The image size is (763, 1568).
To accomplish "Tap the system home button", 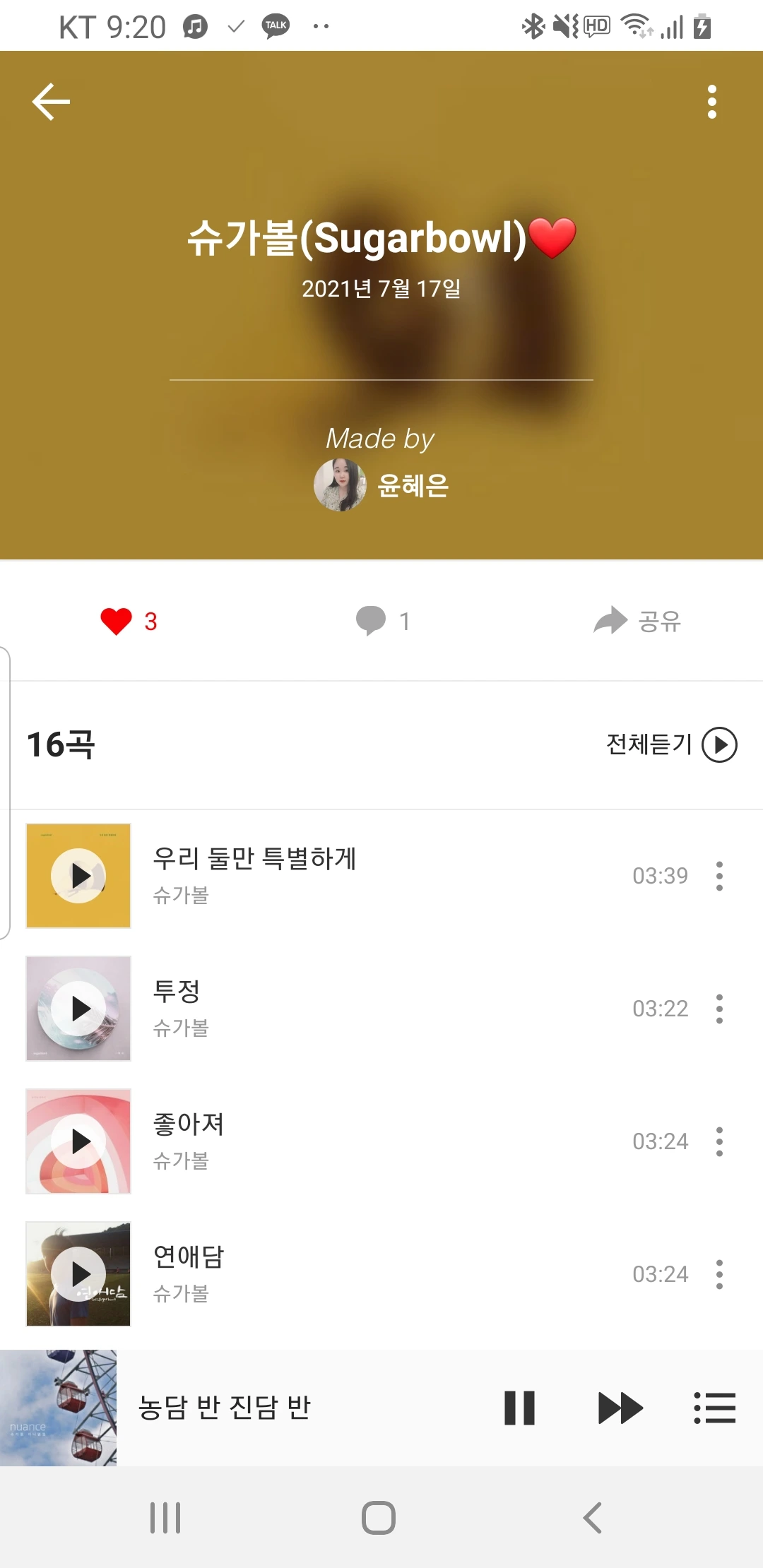I will point(379,1517).
